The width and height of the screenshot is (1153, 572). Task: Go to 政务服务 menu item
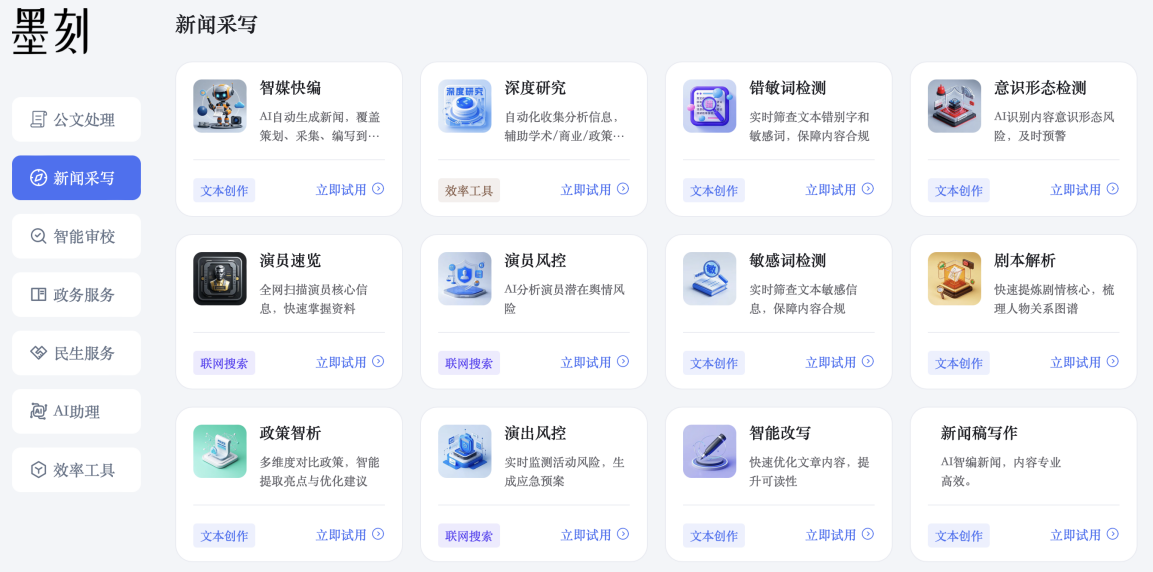pos(76,295)
